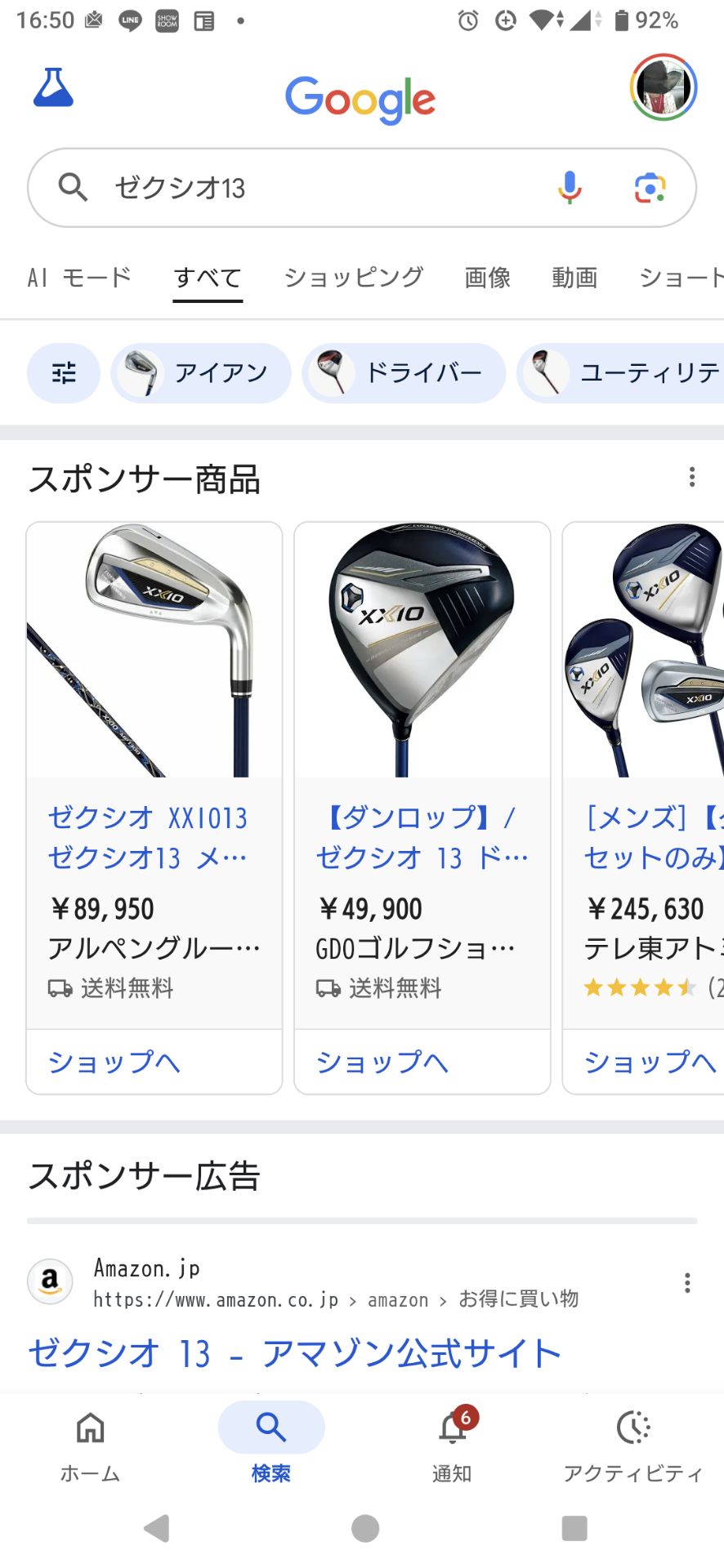Start voice search with microphone
Image resolution: width=724 pixels, height=1568 pixels.
point(570,188)
